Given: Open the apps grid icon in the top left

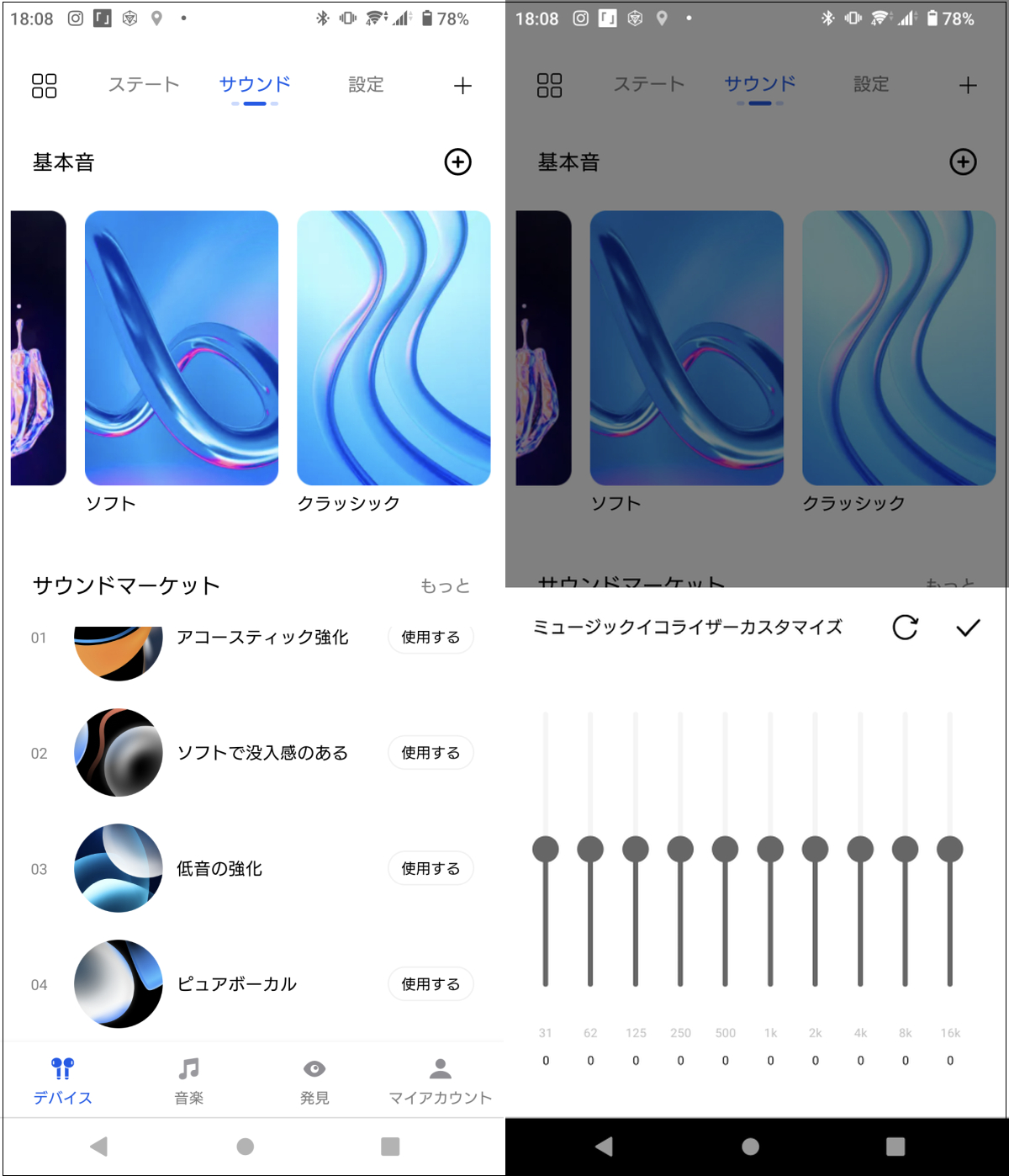Looking at the screenshot, I should coord(44,85).
